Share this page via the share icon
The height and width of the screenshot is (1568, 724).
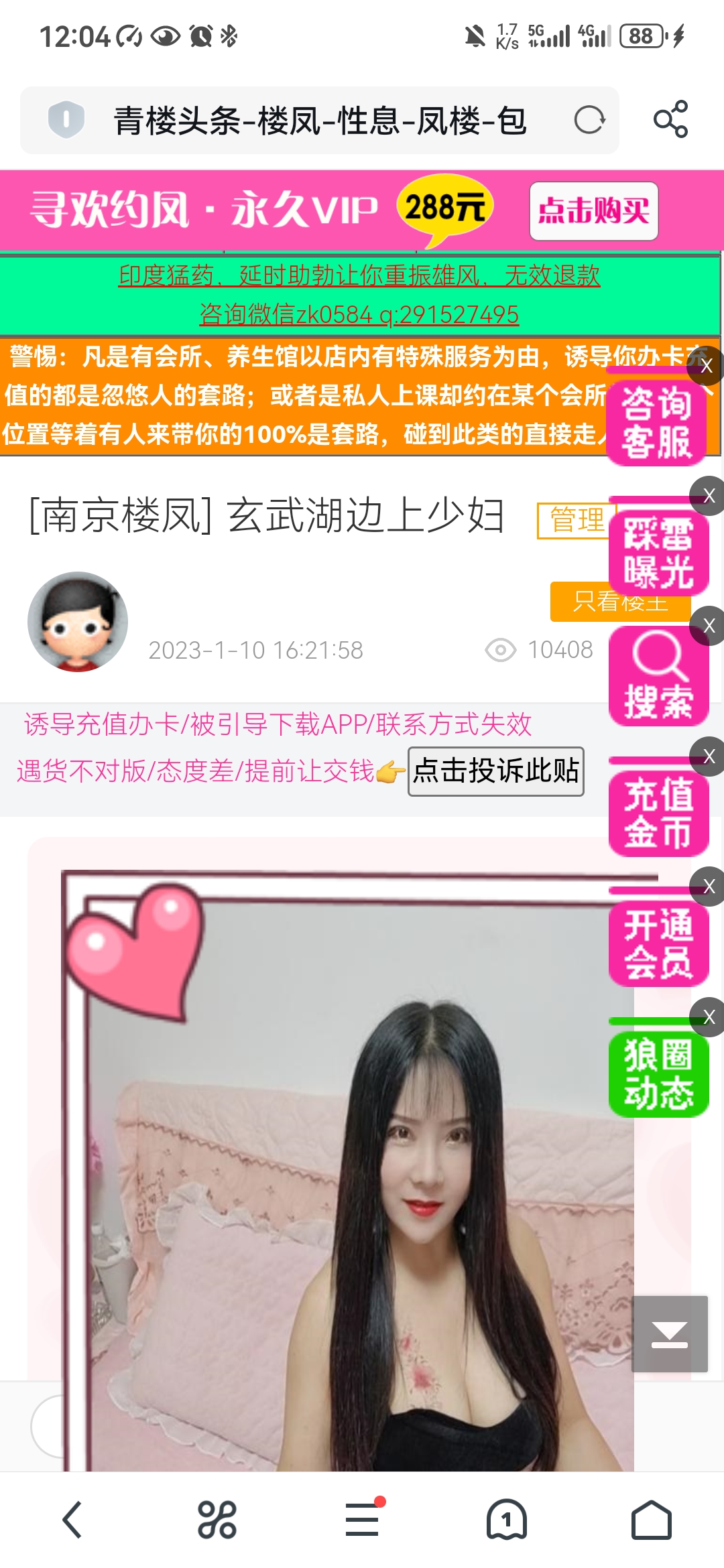tap(670, 120)
